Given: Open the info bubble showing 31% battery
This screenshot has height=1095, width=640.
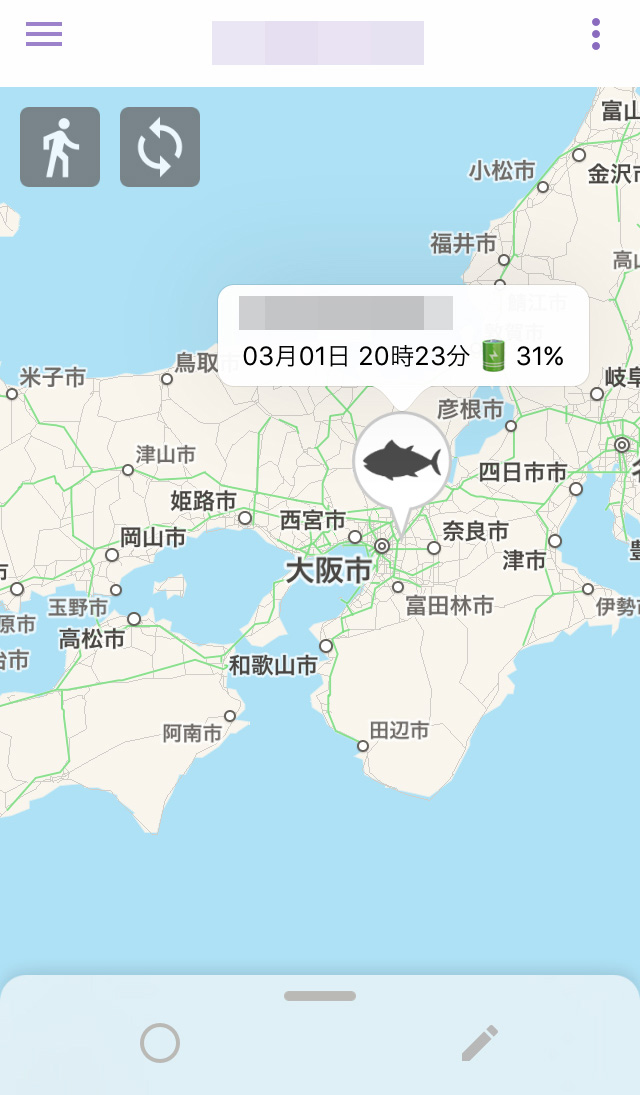Looking at the screenshot, I should point(403,336).
